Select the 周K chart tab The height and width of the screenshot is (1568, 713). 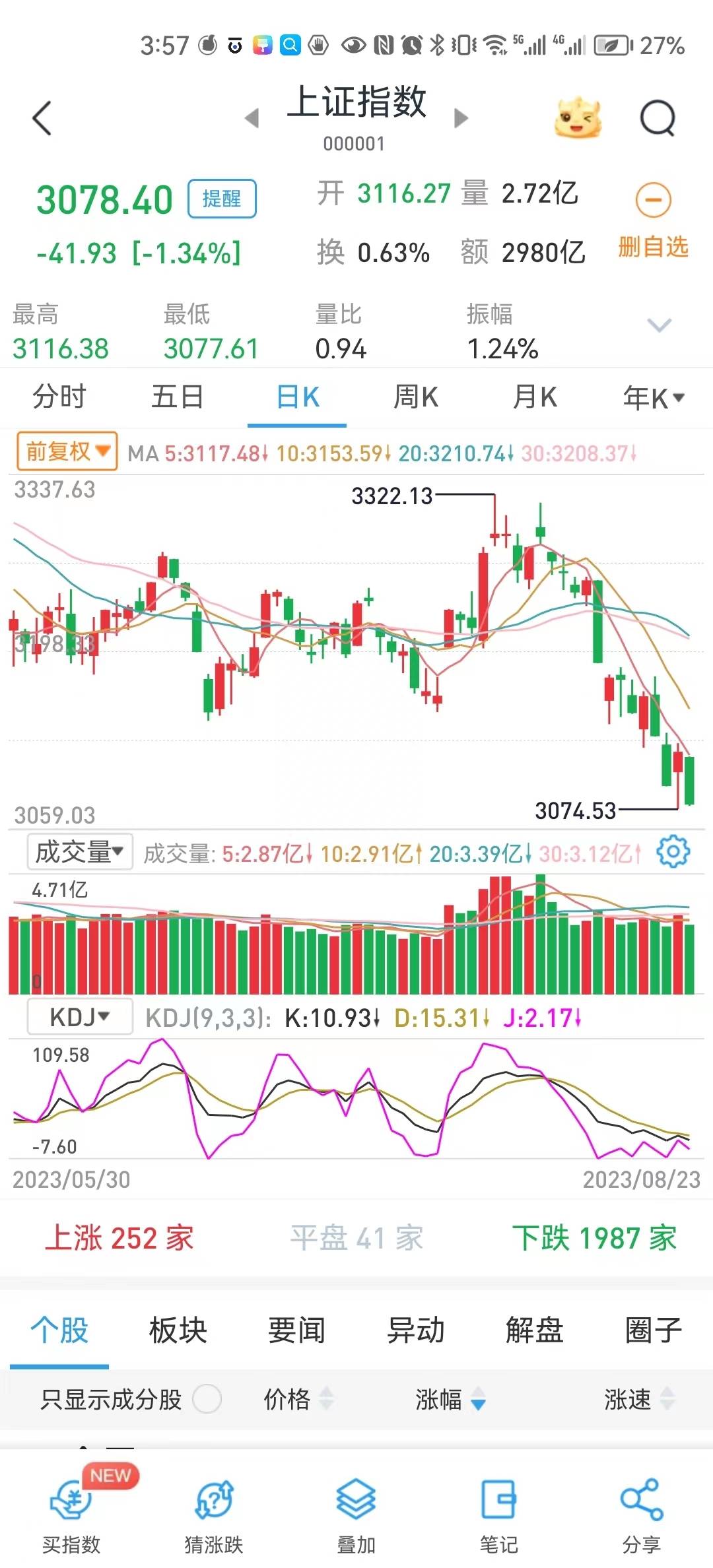(416, 397)
